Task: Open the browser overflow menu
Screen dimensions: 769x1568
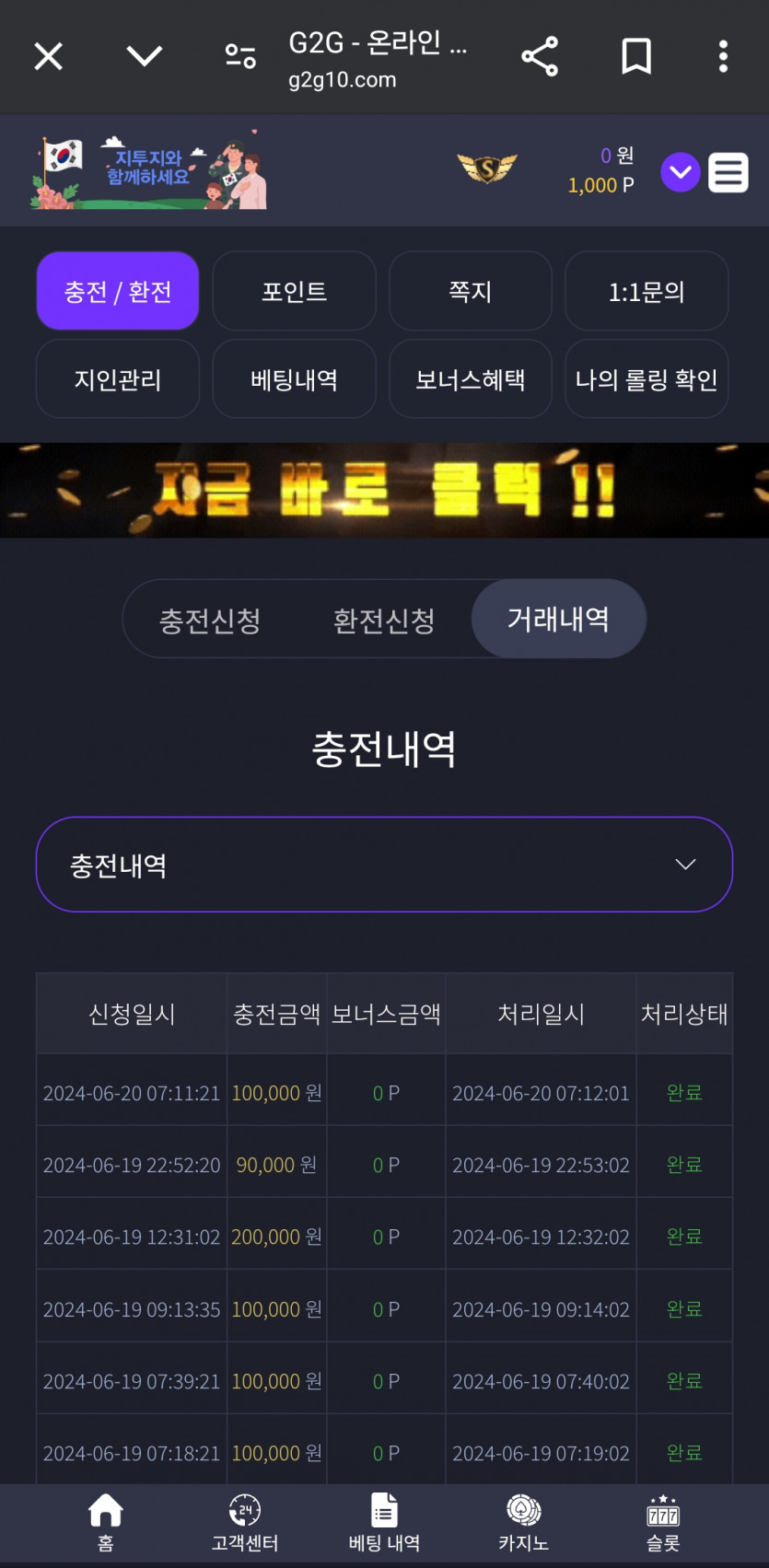Action: [x=724, y=57]
